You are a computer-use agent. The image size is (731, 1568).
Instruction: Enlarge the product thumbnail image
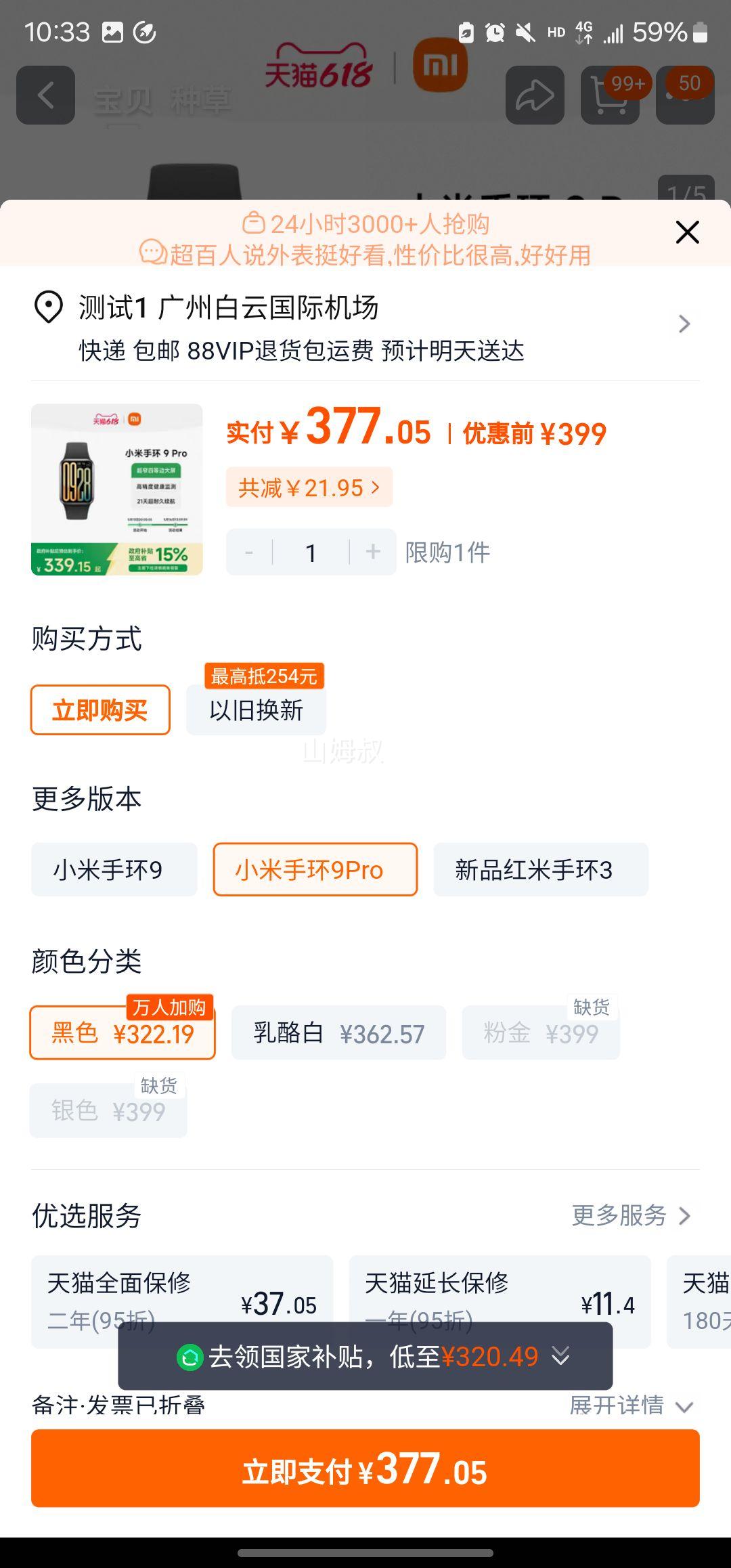click(x=117, y=489)
